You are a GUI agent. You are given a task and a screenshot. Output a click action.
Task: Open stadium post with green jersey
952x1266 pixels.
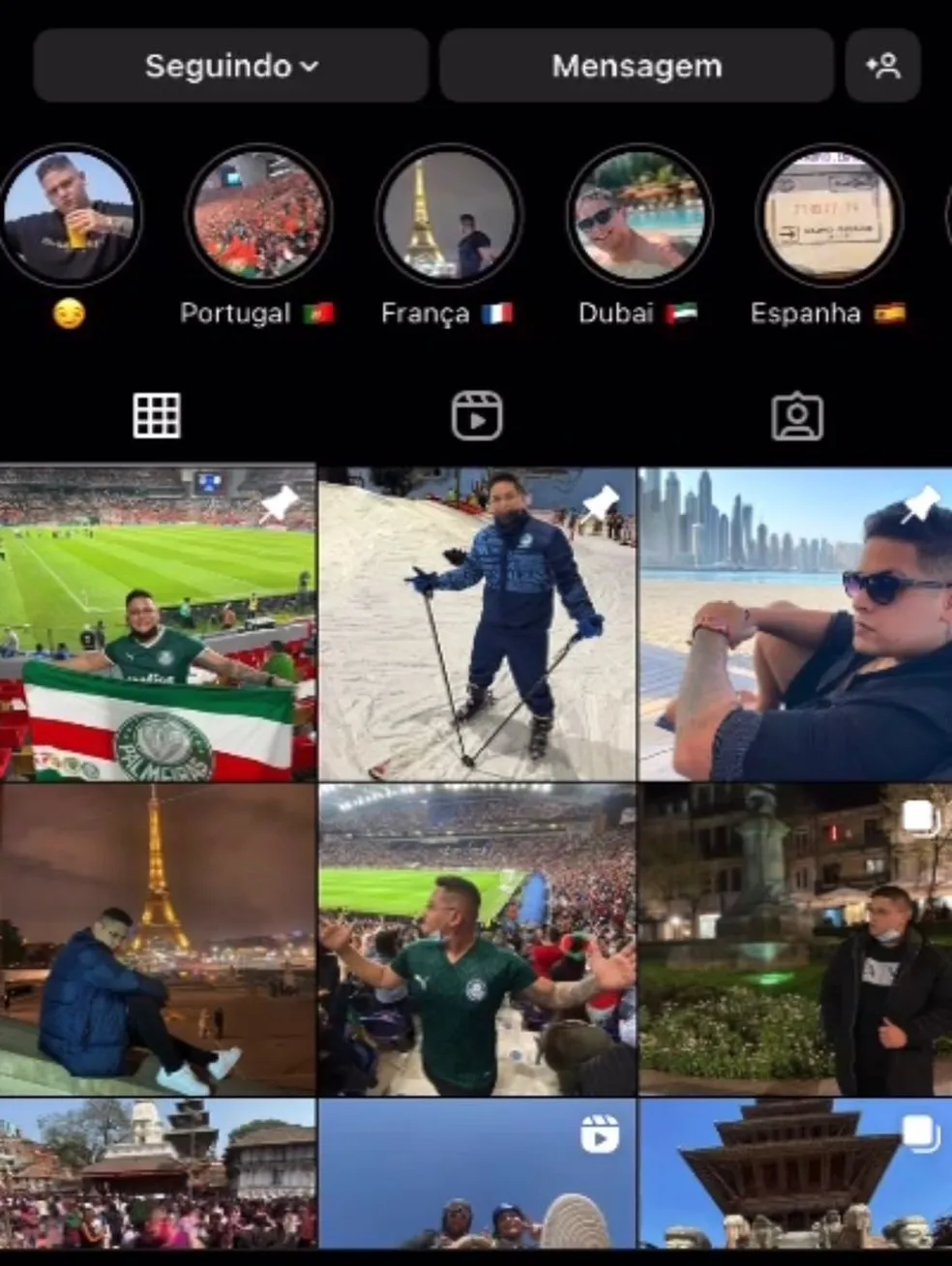tap(477, 939)
